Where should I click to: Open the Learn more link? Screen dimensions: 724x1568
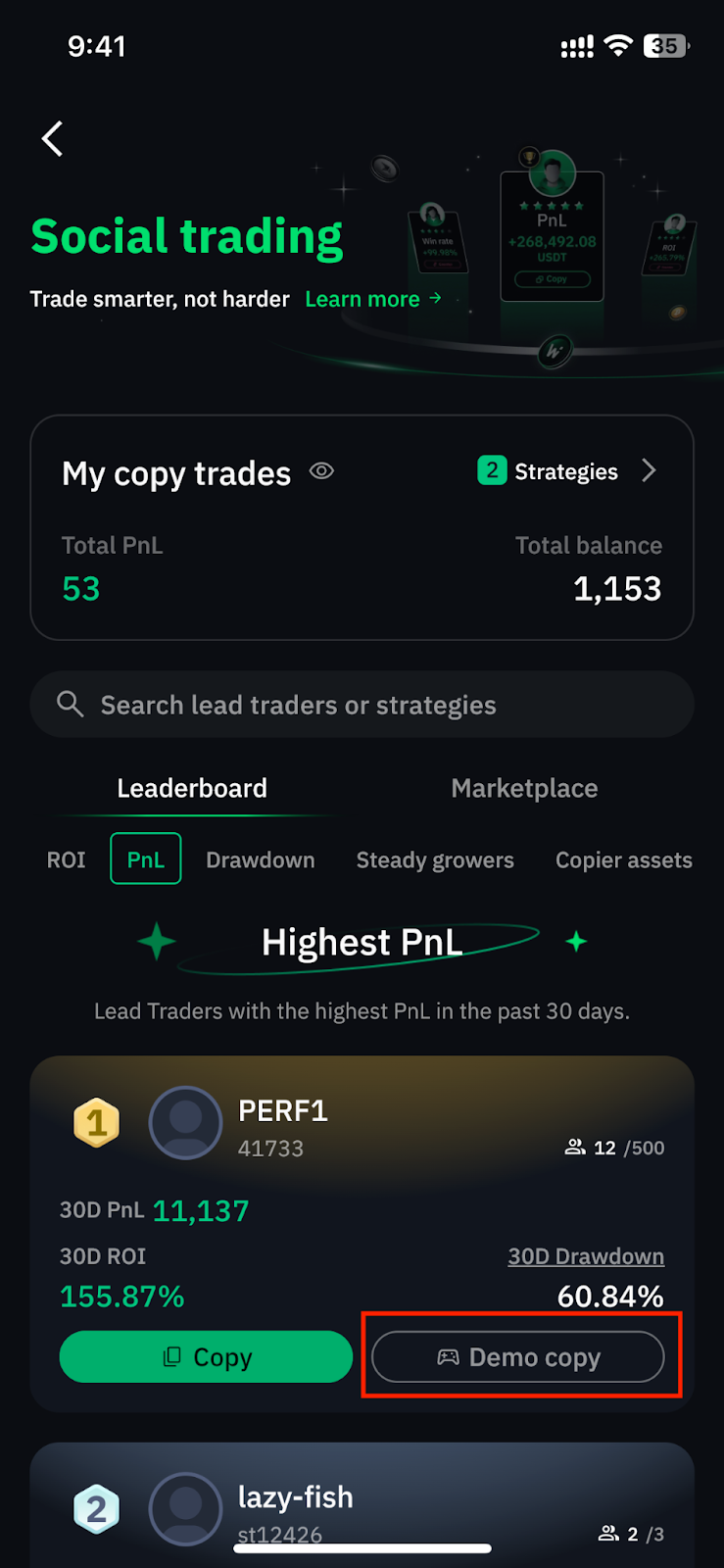(373, 299)
